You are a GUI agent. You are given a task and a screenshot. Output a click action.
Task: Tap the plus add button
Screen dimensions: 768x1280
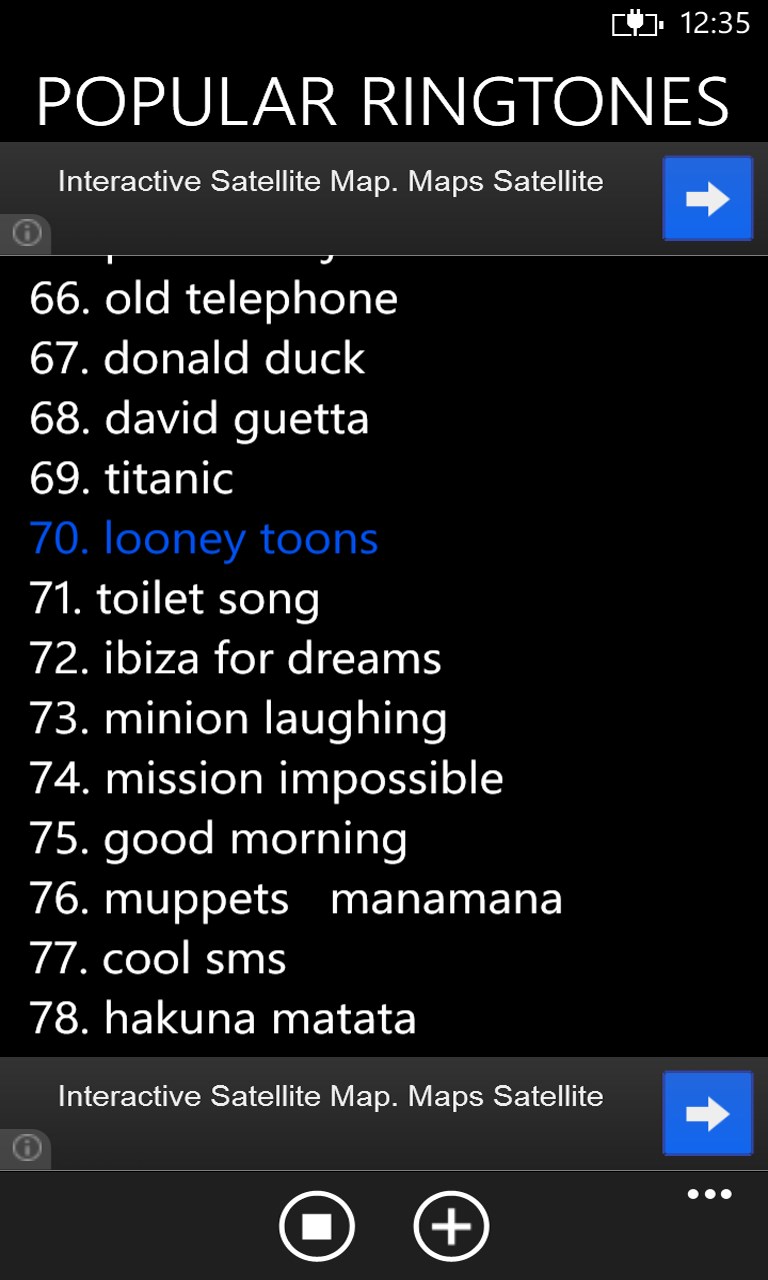click(451, 1226)
